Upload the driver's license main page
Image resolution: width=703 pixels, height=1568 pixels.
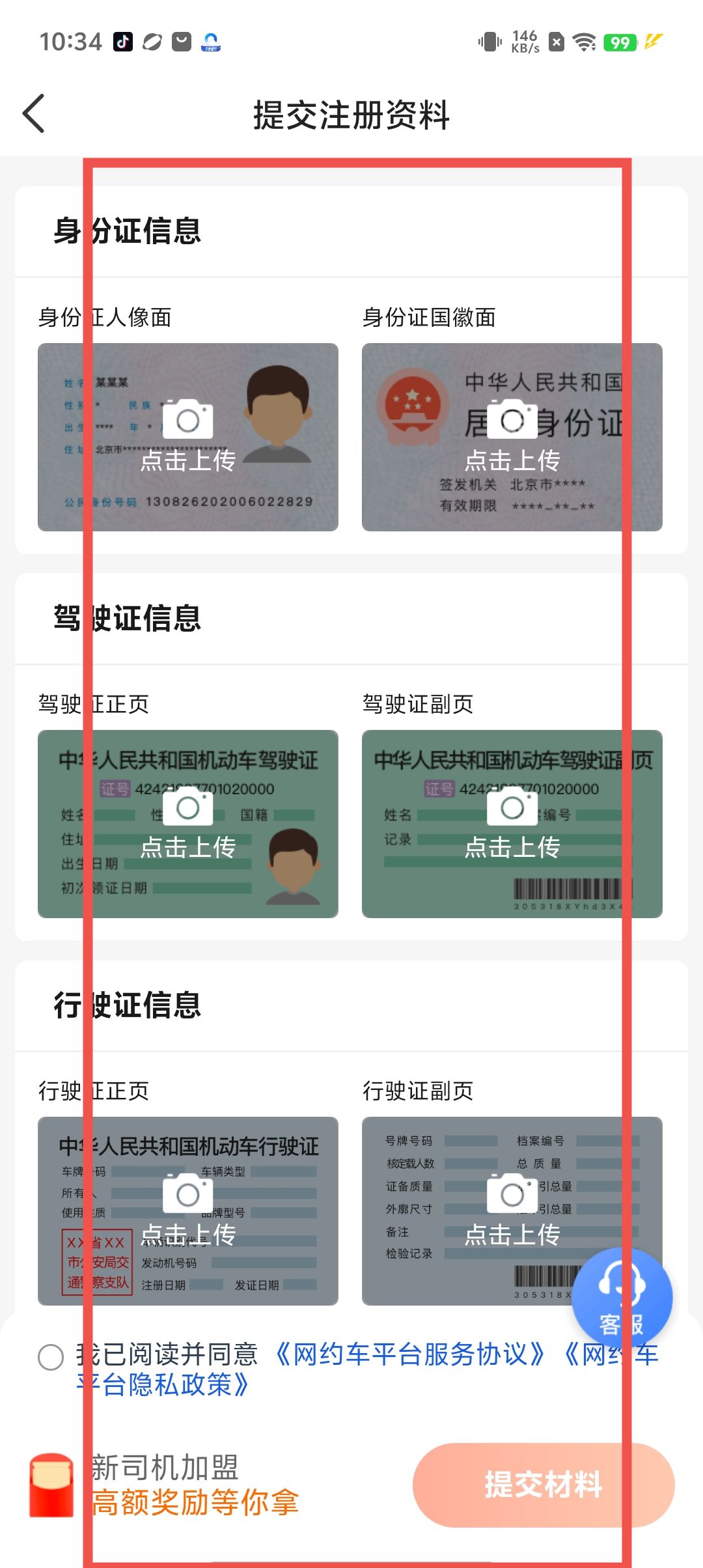coord(188,824)
